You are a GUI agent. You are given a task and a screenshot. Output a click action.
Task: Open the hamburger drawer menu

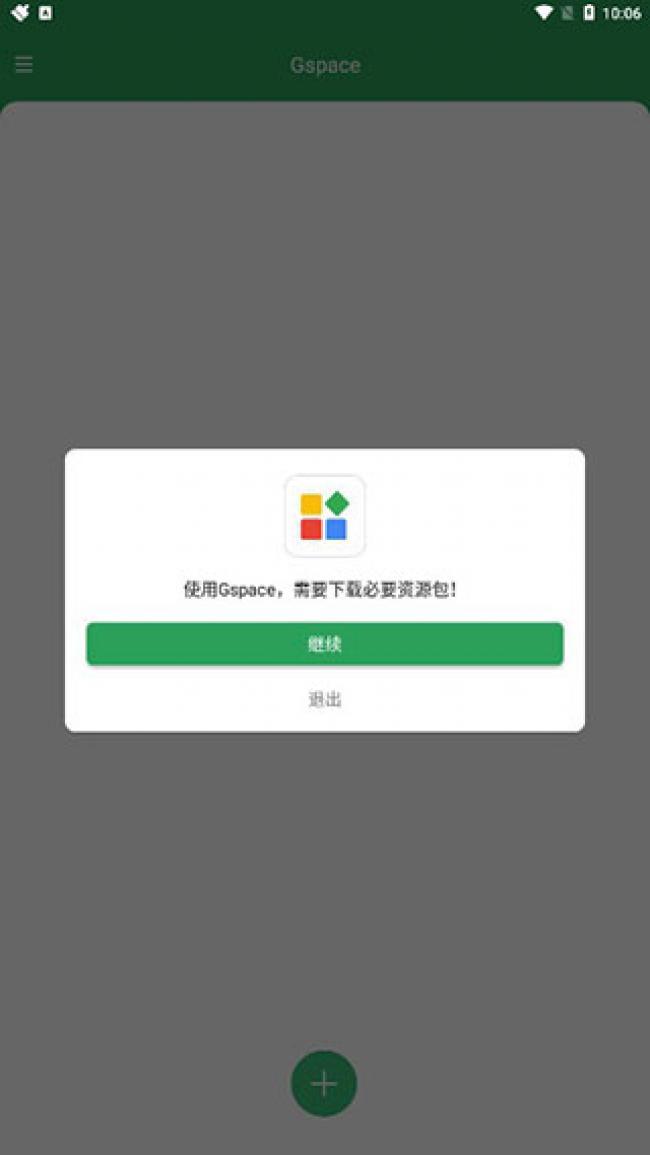point(24,65)
